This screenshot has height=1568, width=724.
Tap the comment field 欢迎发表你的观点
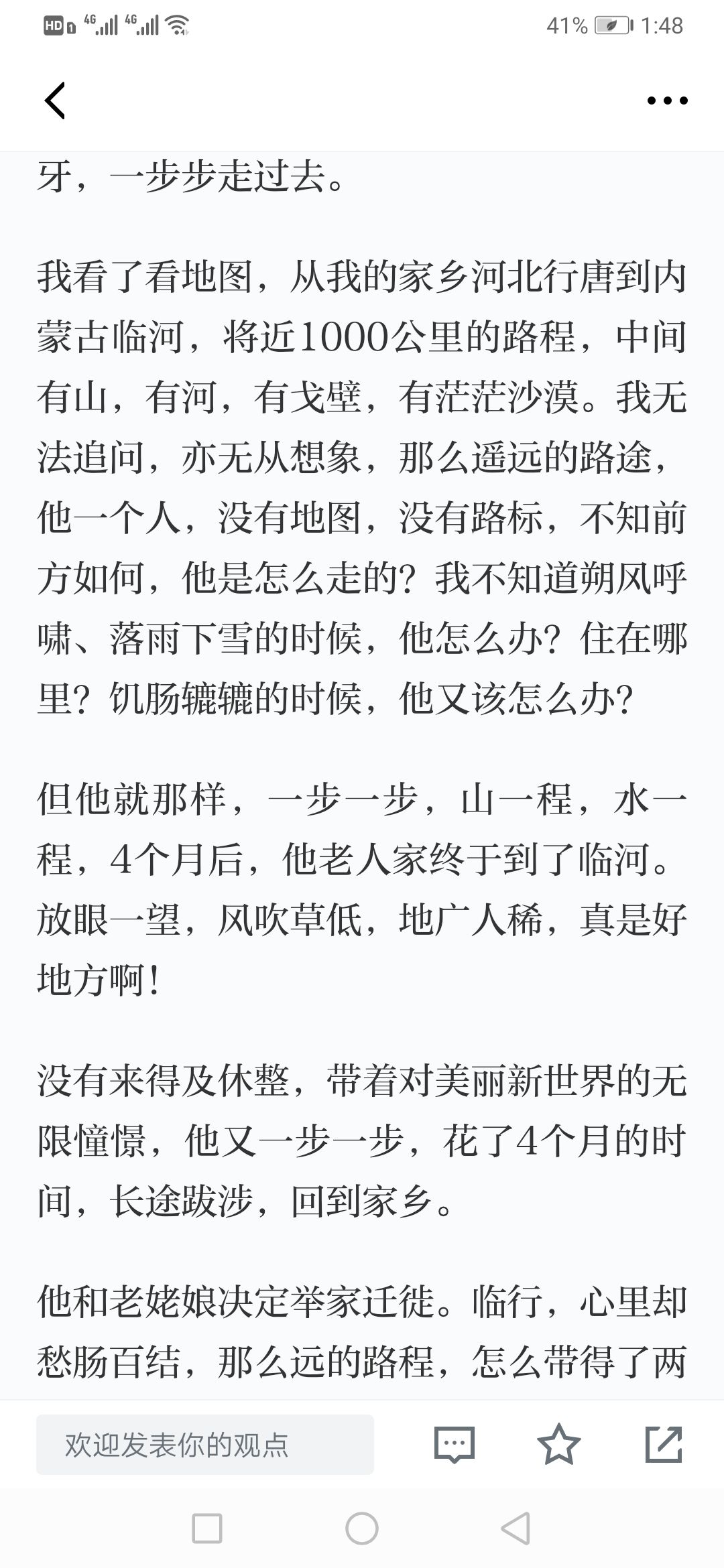(205, 1444)
